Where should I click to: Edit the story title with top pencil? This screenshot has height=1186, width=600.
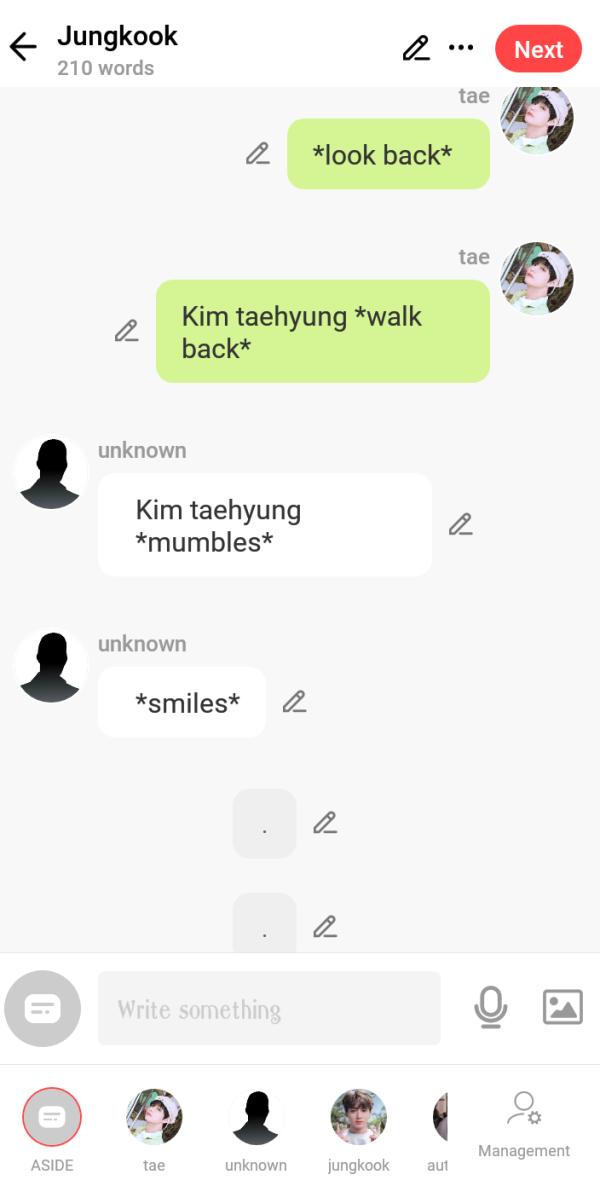pos(416,48)
